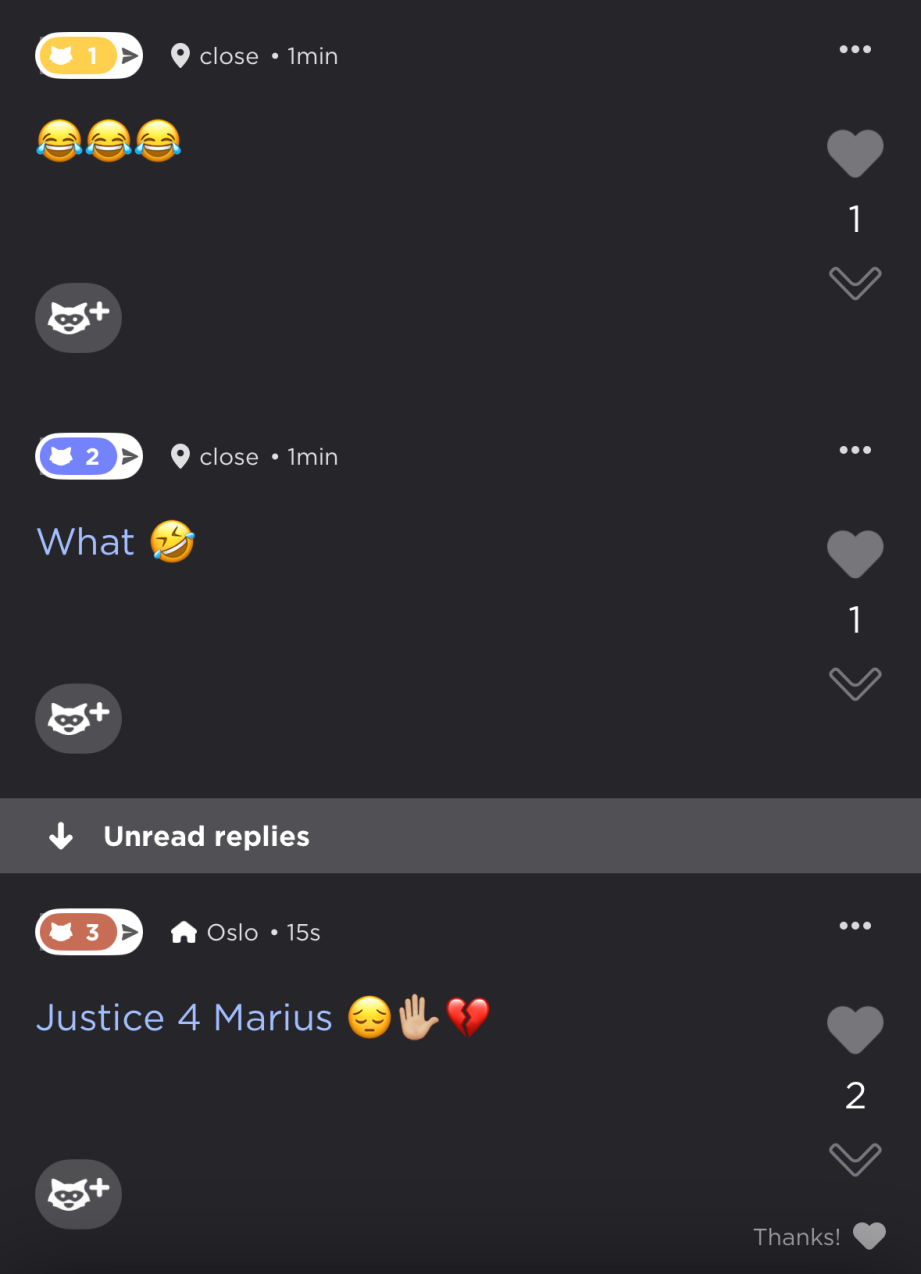
Task: Downvote the laughing emojis reply
Action: 855,283
